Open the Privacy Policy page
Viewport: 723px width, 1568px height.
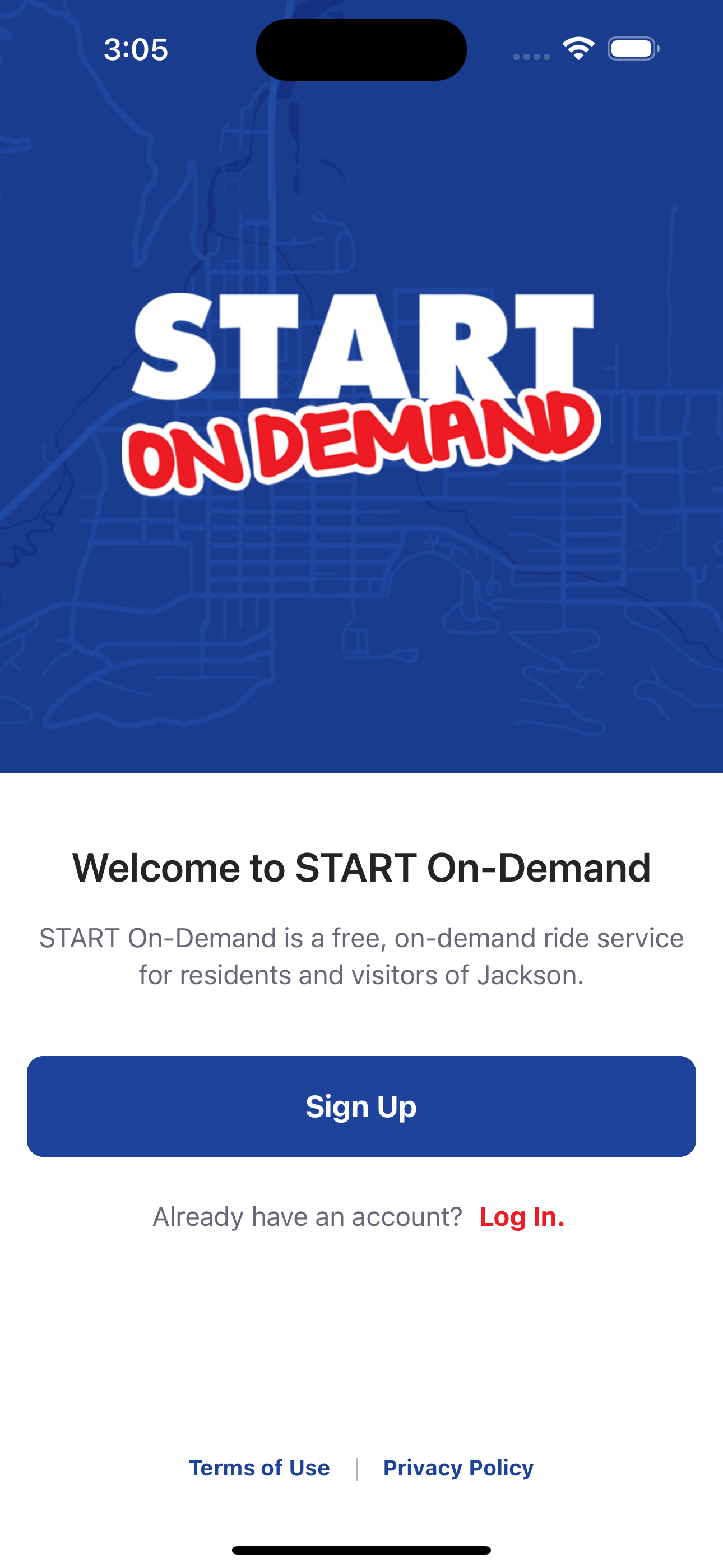460,1468
